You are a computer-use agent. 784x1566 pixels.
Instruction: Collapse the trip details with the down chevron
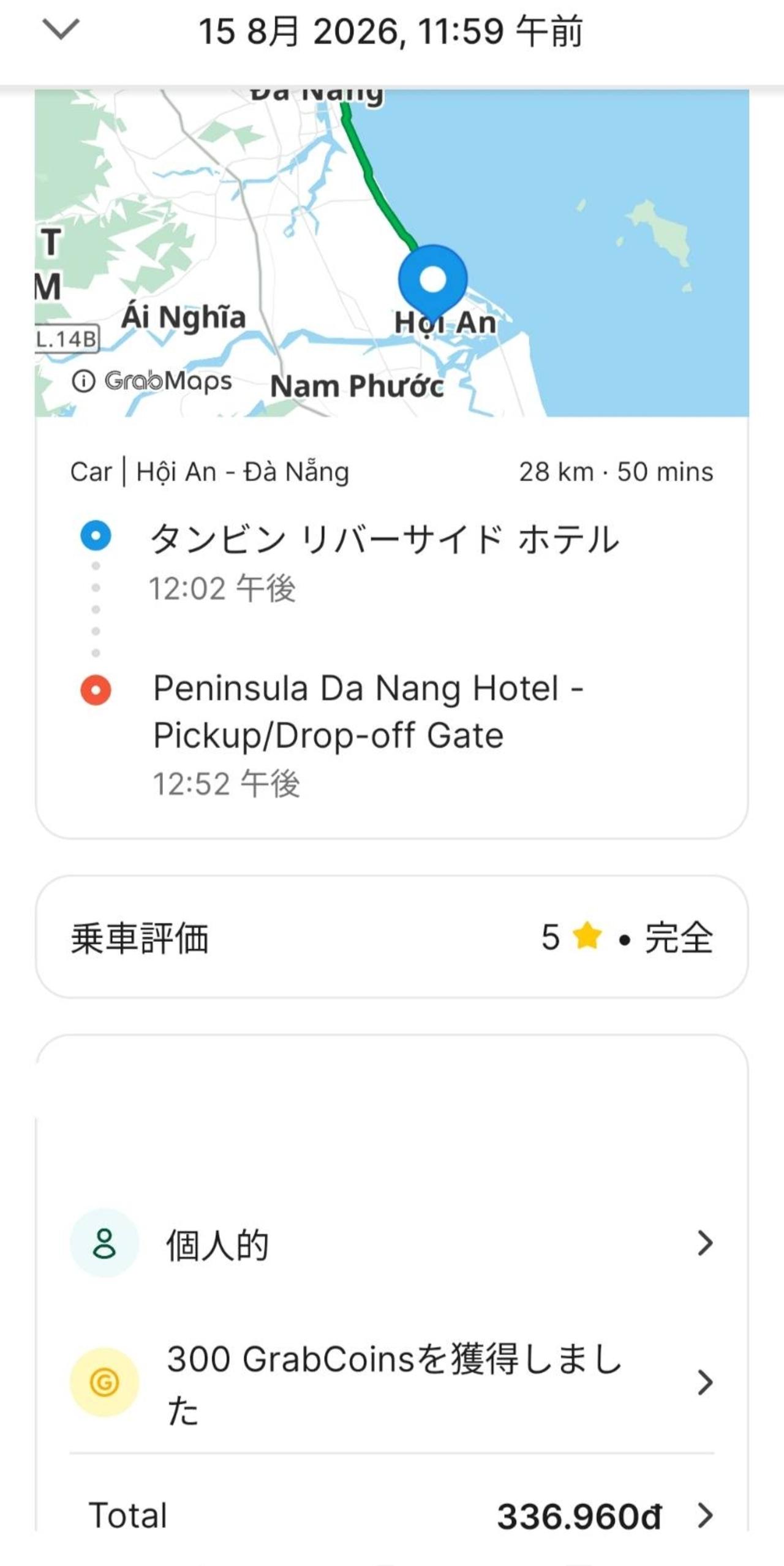61,29
